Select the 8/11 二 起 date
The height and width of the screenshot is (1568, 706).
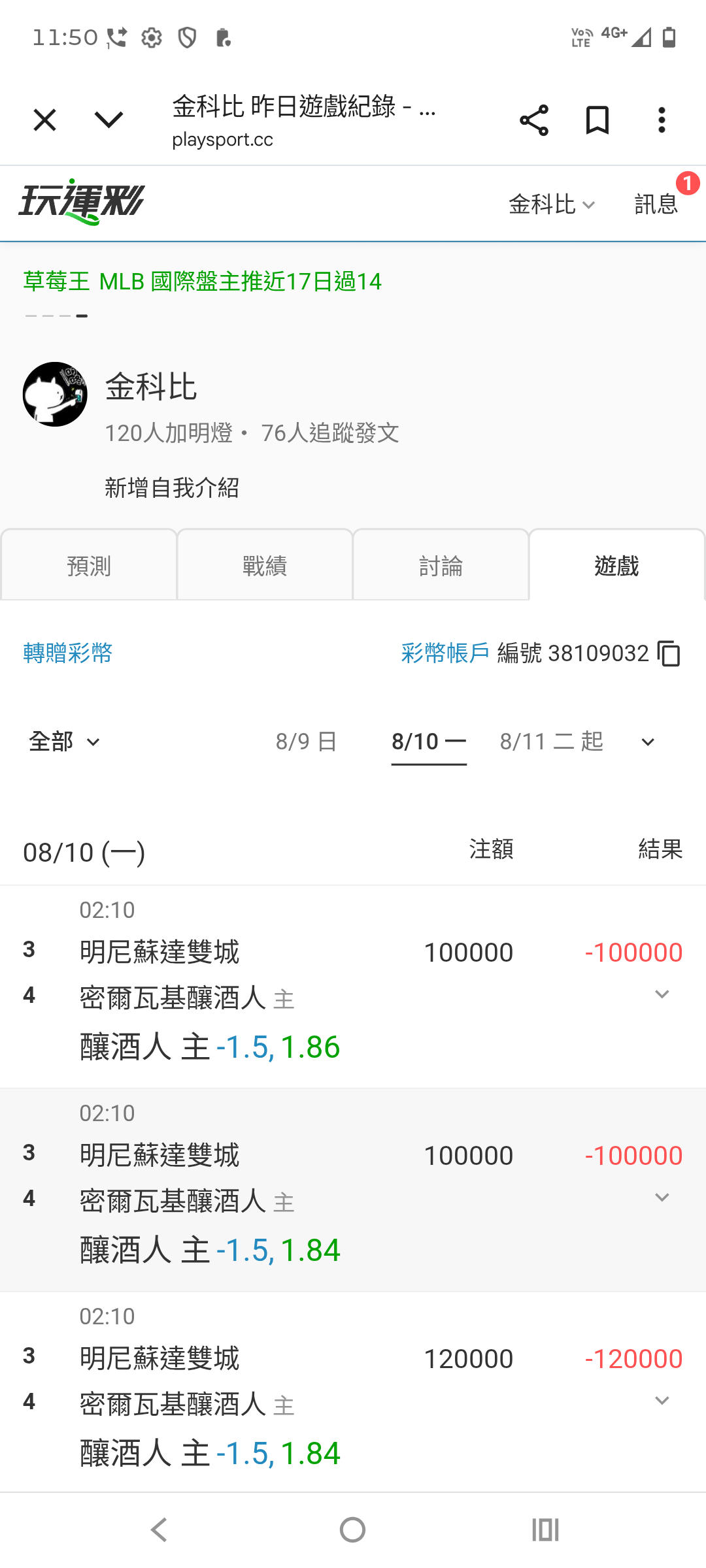[551, 742]
